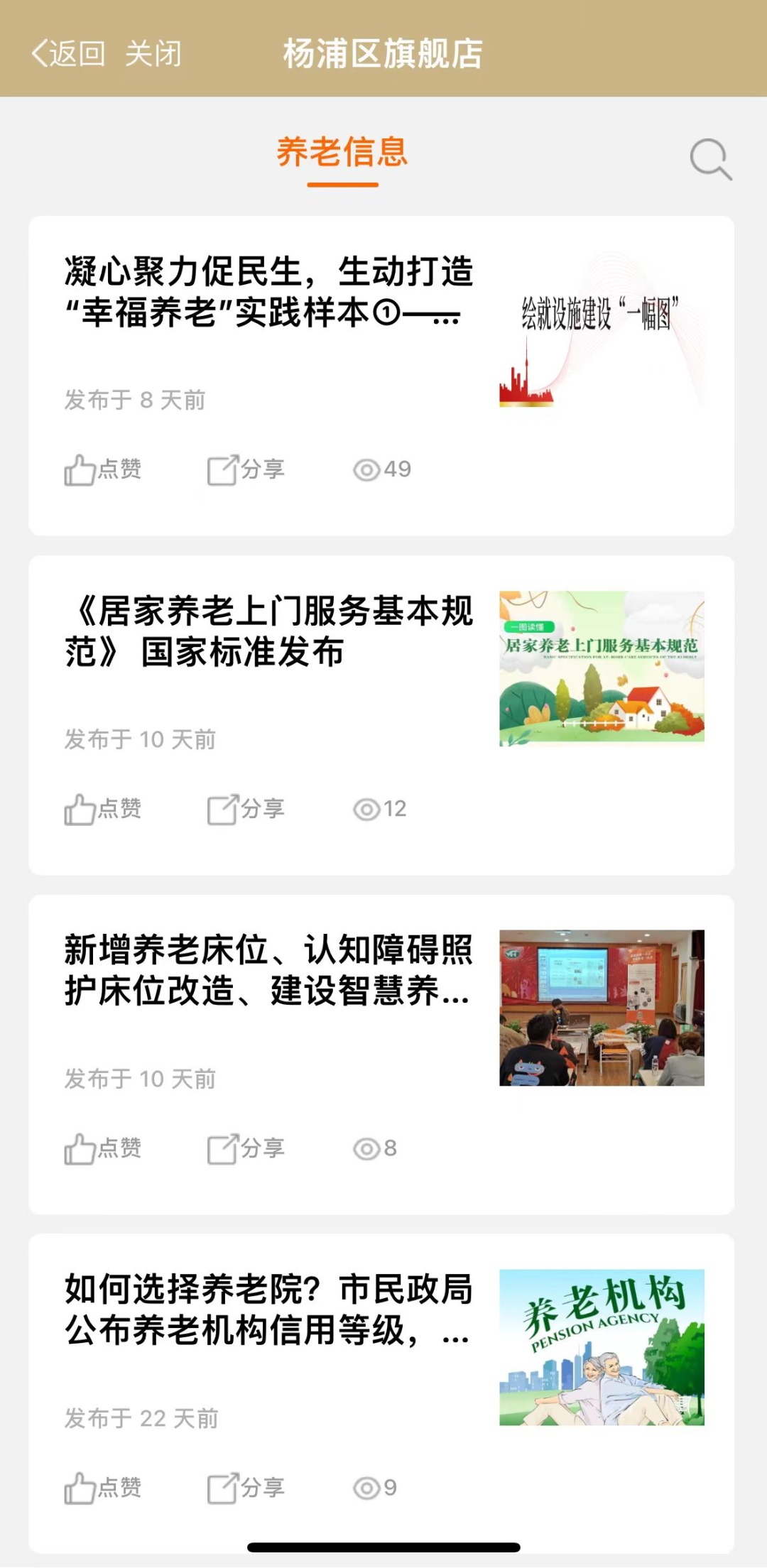This screenshot has height=1568, width=767.
Task: Like the 新增养老床位 article
Action: tap(103, 1148)
